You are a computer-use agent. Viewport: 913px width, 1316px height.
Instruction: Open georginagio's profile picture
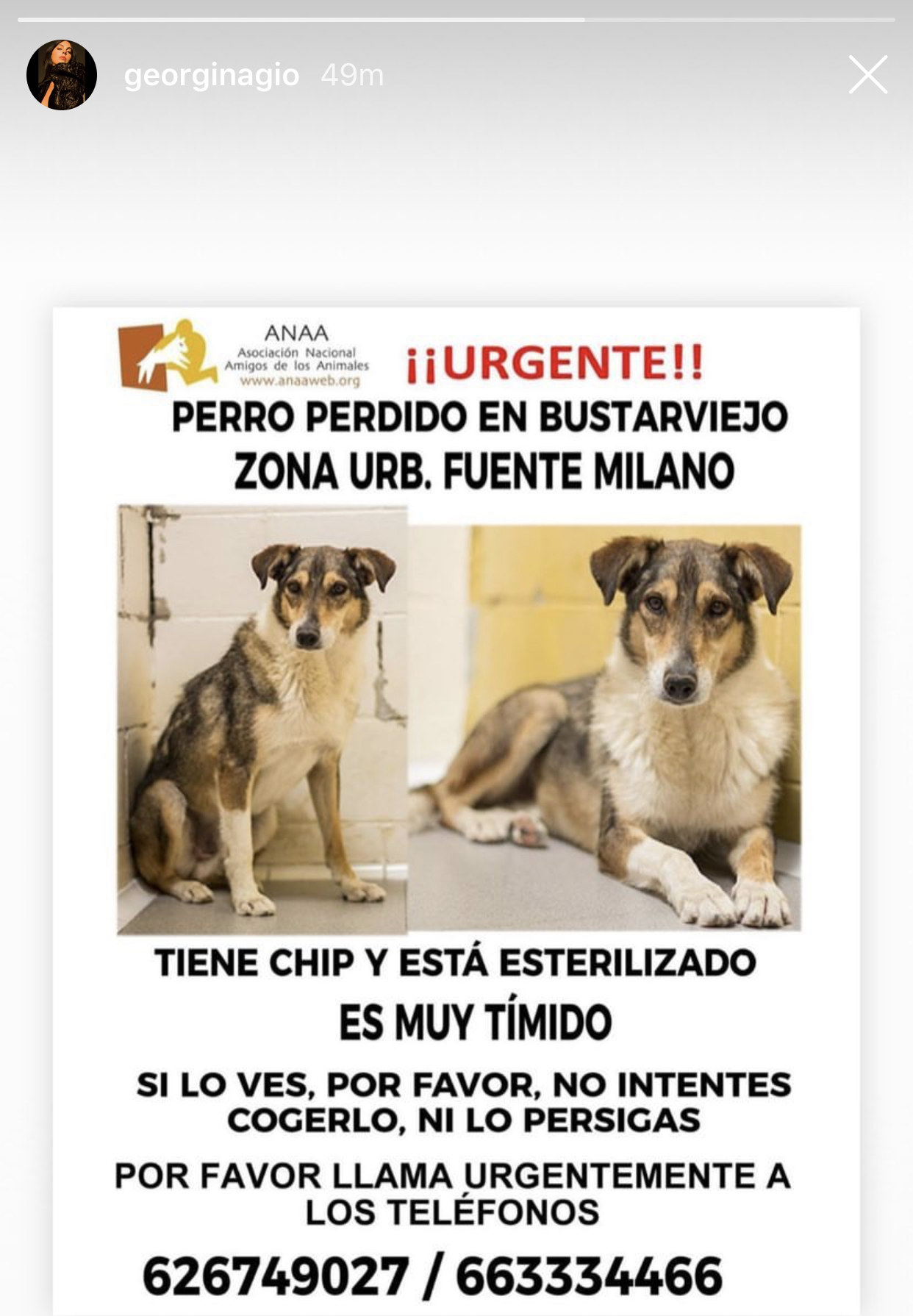click(x=62, y=75)
